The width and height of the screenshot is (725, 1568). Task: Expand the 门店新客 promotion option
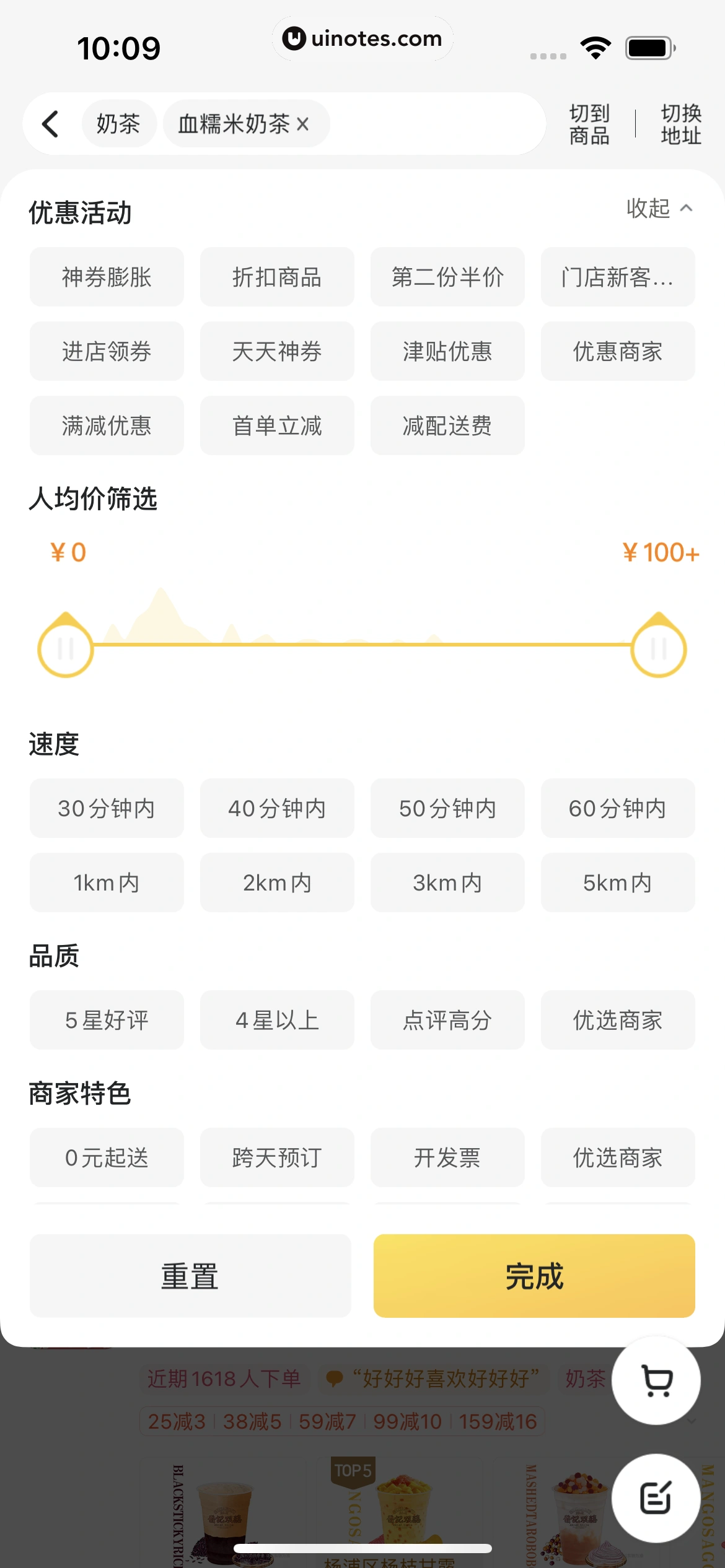tap(617, 277)
